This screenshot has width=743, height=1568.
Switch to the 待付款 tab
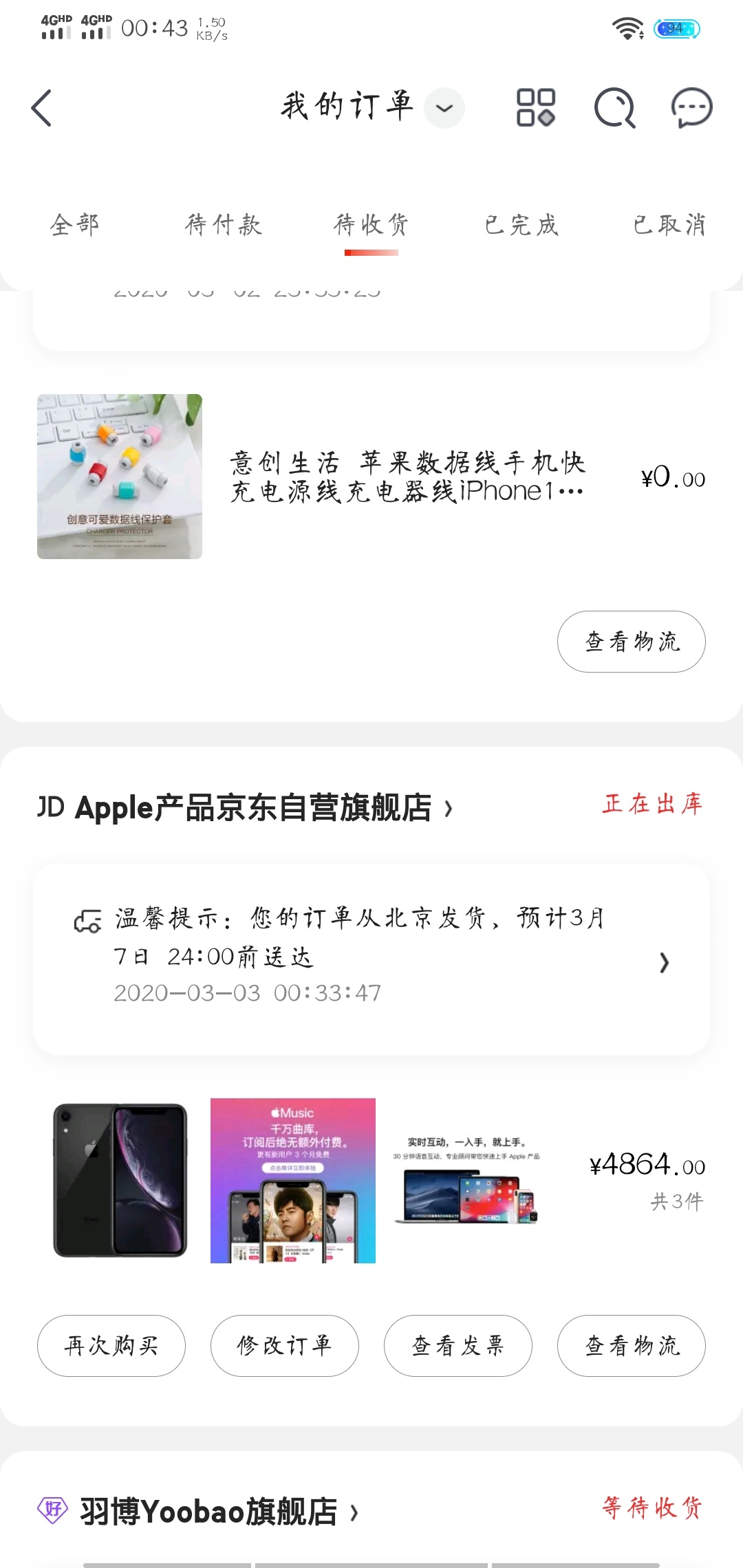(224, 225)
